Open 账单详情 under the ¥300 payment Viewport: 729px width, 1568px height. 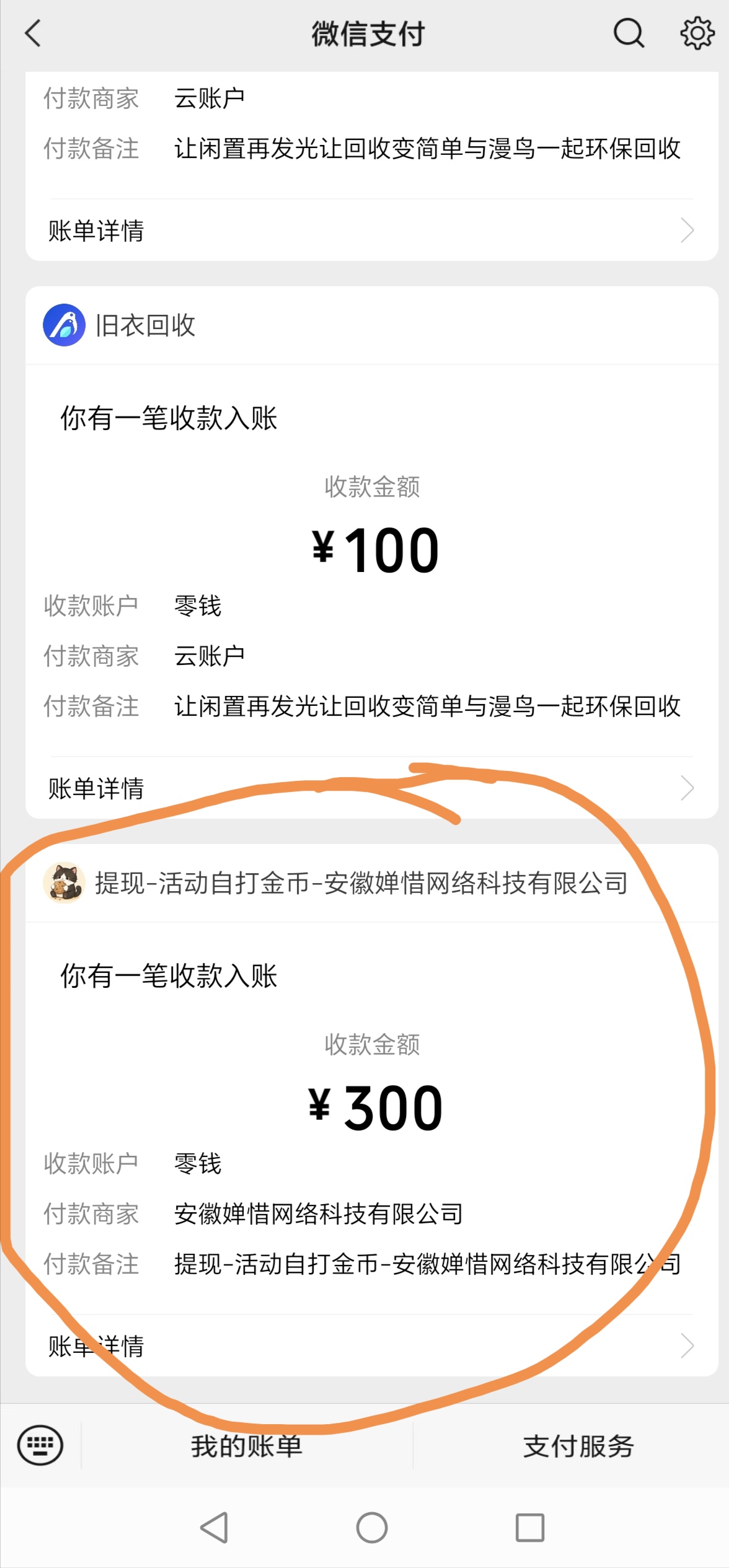(x=371, y=1346)
